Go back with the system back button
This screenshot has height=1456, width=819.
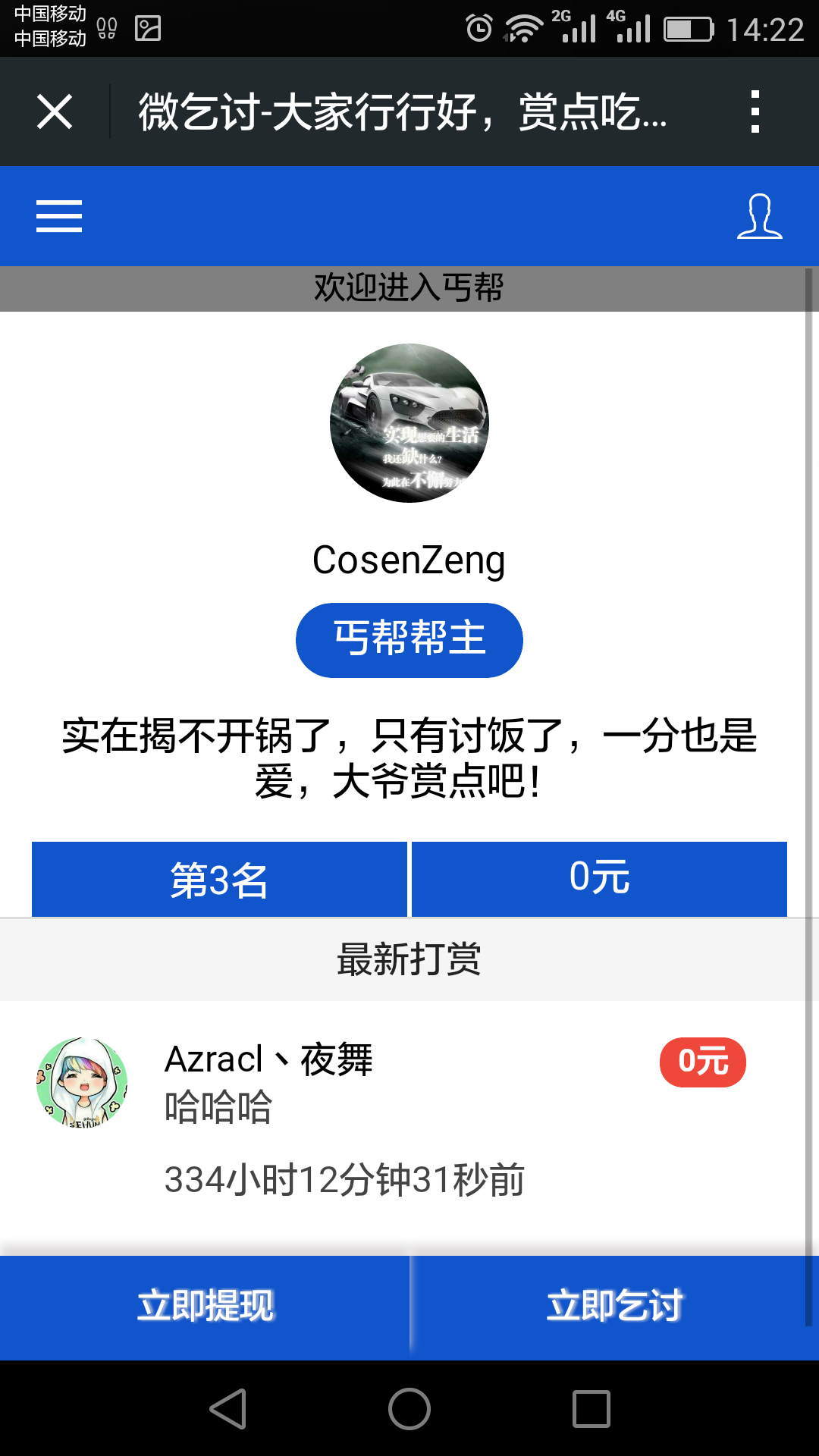227,1409
